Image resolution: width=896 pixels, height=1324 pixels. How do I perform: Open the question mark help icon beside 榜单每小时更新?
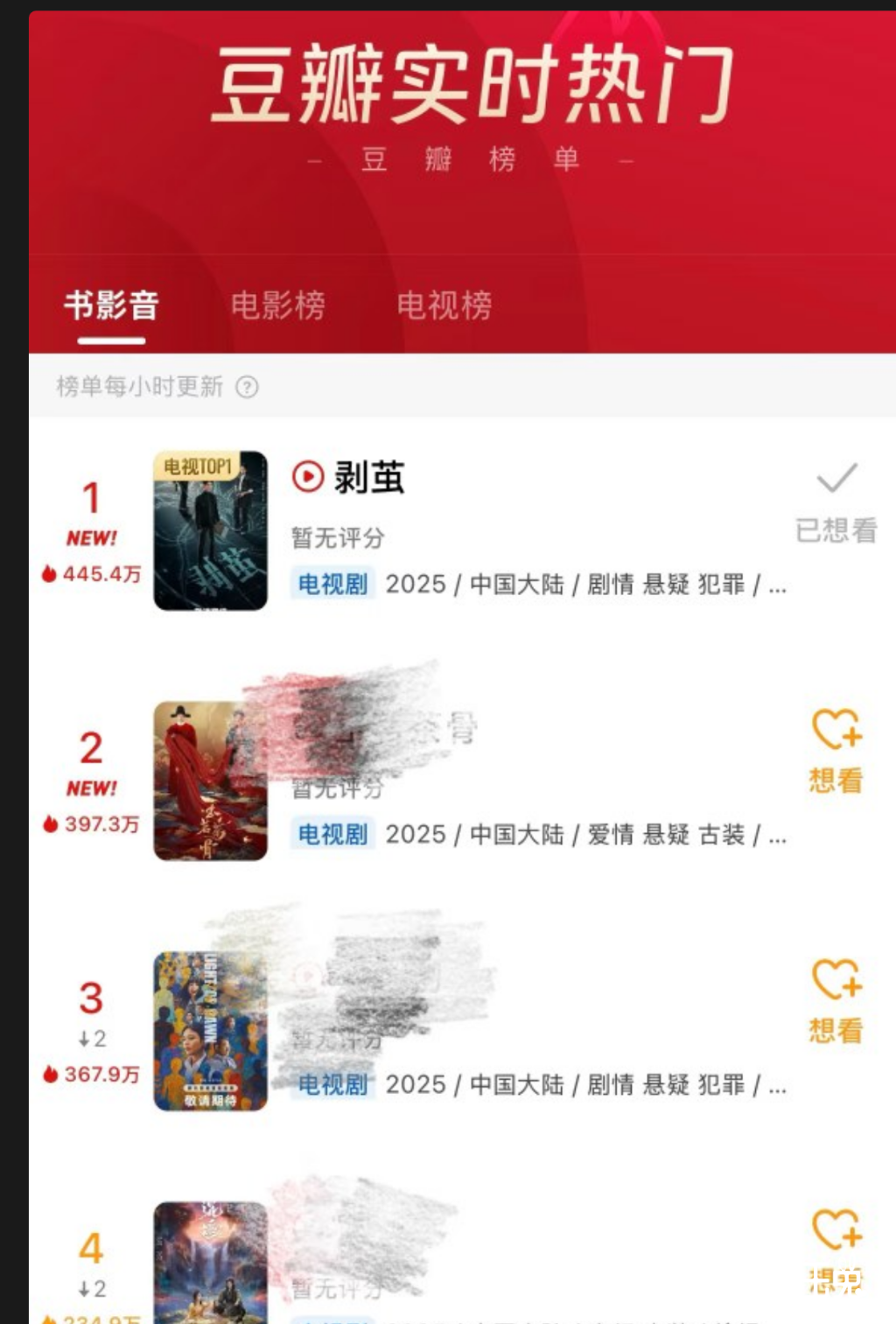(x=248, y=386)
